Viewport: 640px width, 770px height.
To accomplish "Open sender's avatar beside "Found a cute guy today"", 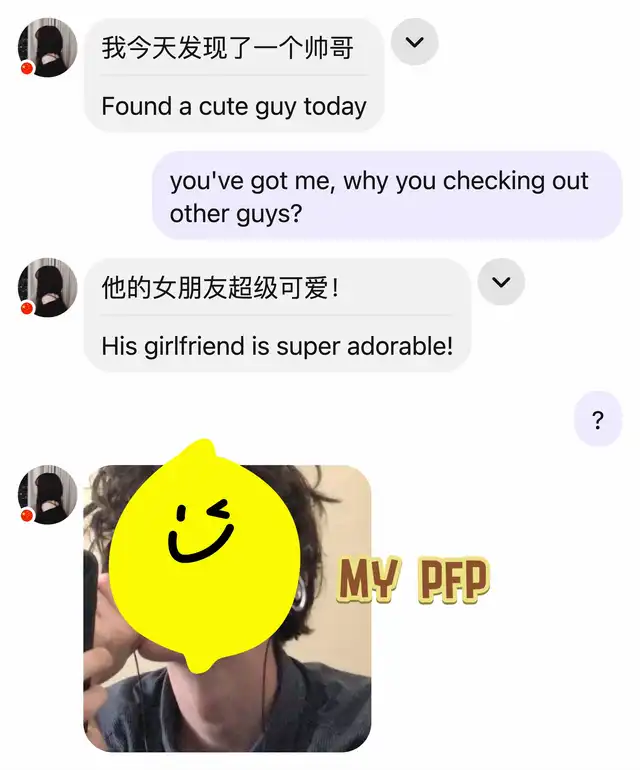I will [x=47, y=47].
